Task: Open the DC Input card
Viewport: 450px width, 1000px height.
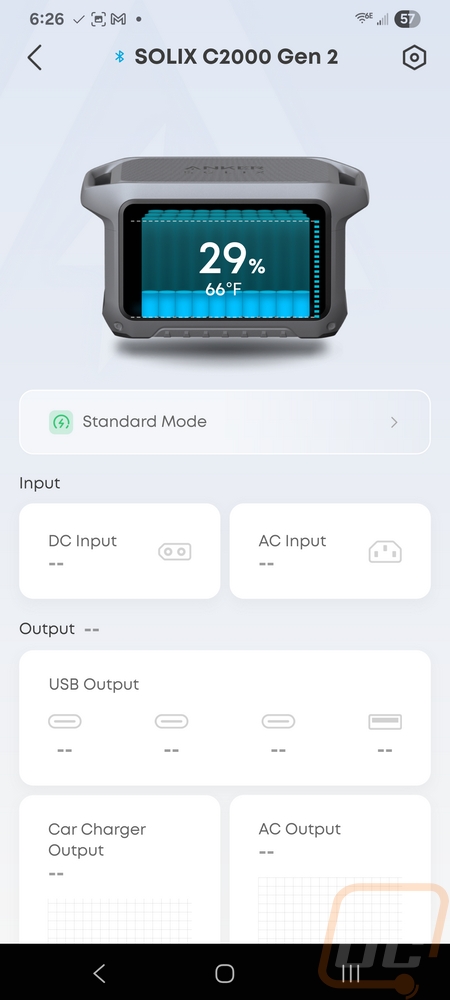Action: (120, 551)
